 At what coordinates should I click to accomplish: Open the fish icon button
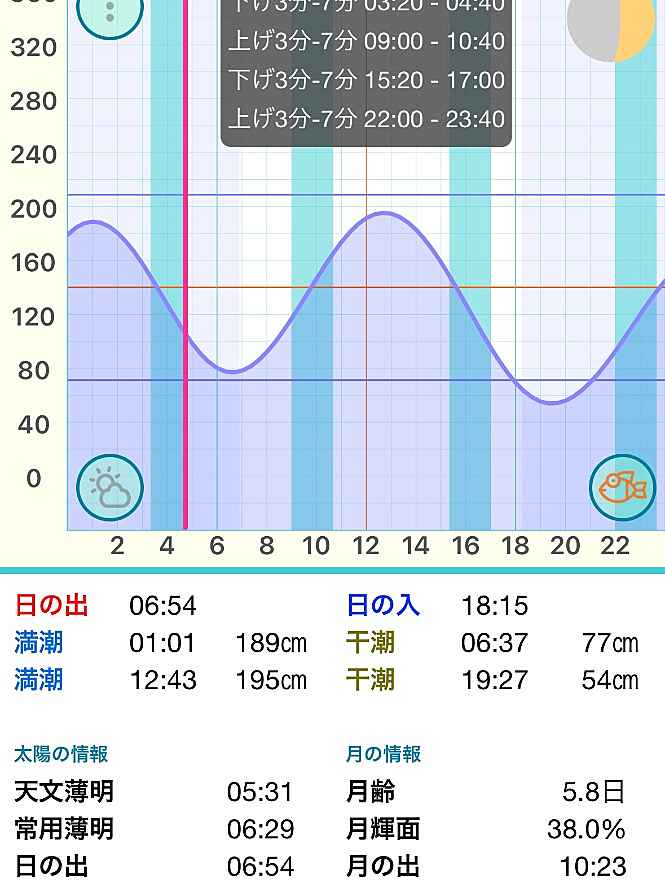[622, 488]
